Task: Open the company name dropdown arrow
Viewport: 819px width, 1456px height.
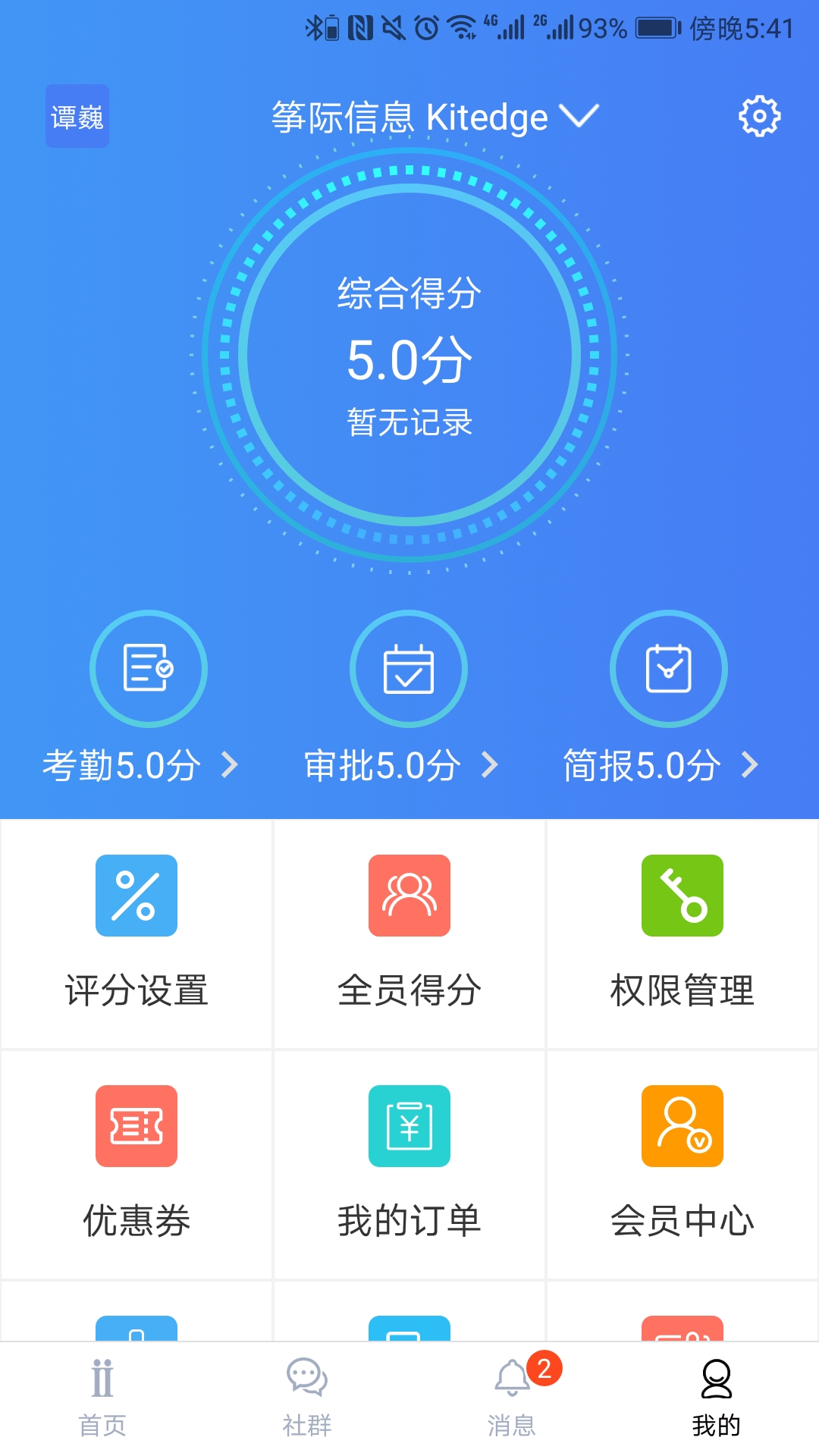Action: coord(579,118)
